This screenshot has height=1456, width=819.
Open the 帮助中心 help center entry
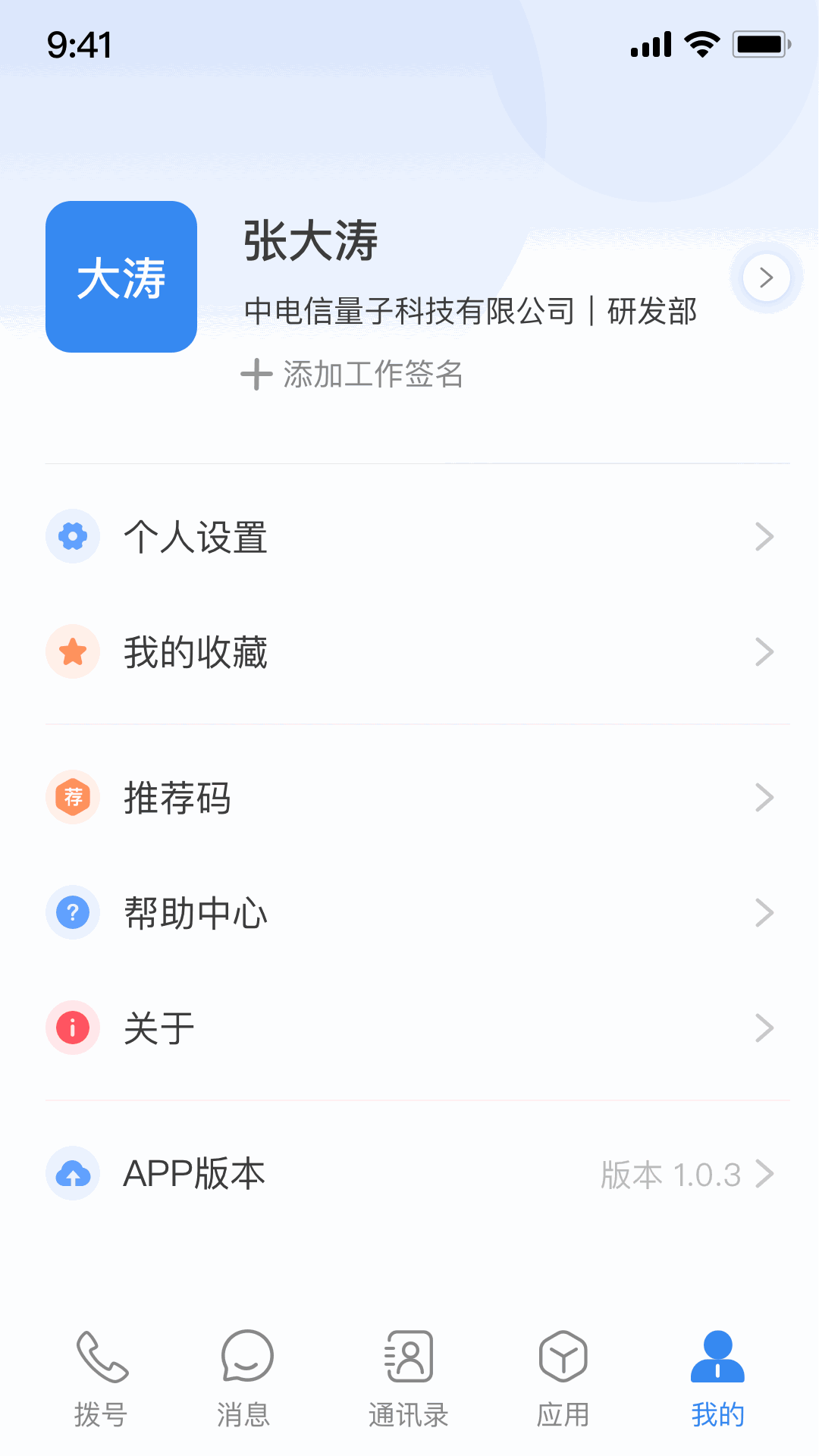(x=196, y=912)
